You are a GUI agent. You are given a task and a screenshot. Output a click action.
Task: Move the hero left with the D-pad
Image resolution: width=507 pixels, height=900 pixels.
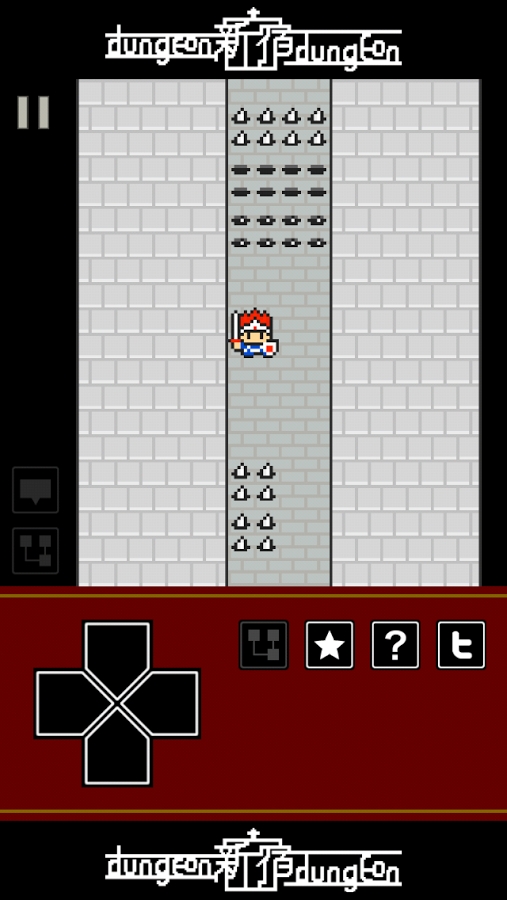72,704
